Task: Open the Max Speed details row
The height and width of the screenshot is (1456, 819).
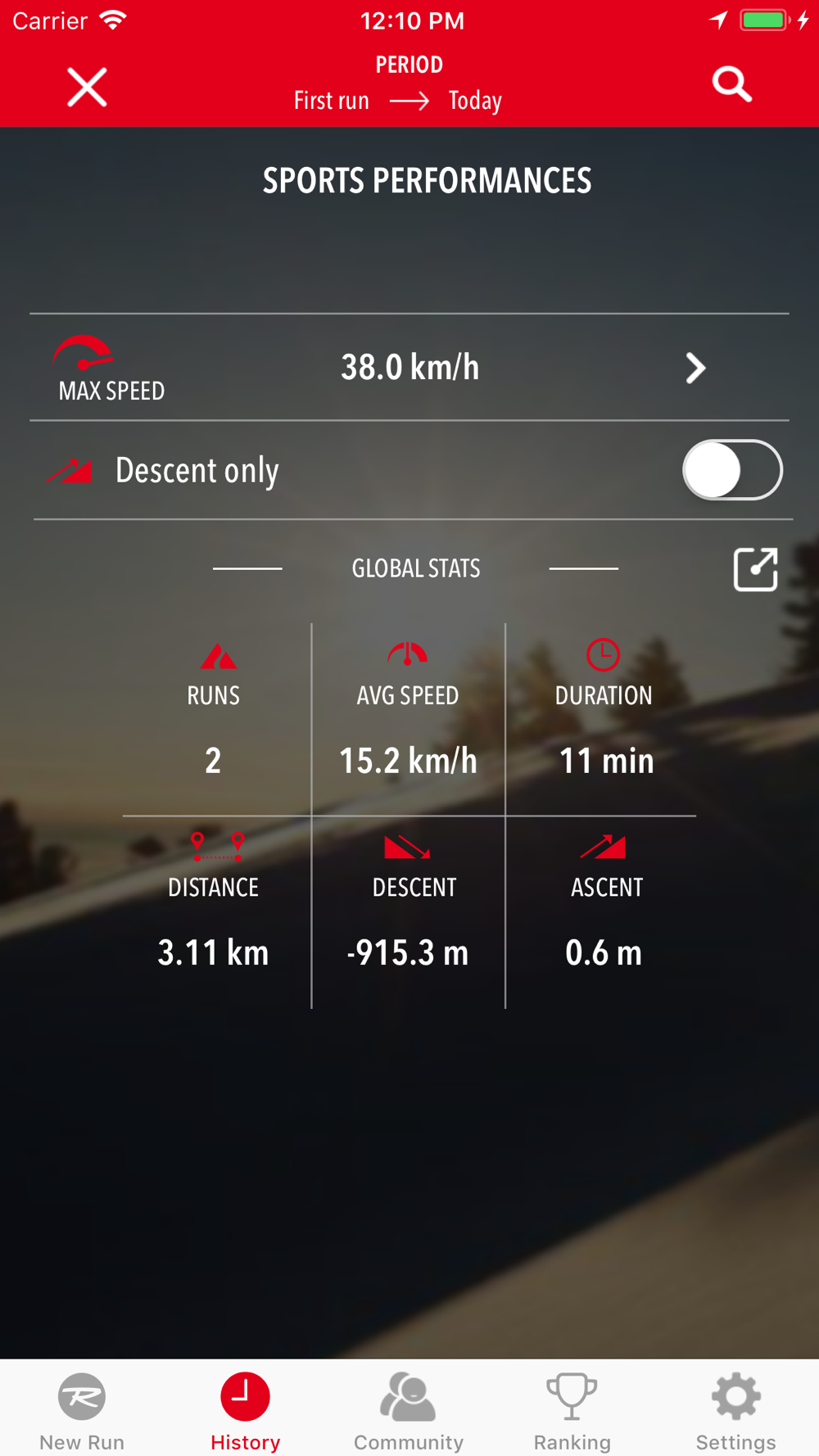Action: (409, 368)
